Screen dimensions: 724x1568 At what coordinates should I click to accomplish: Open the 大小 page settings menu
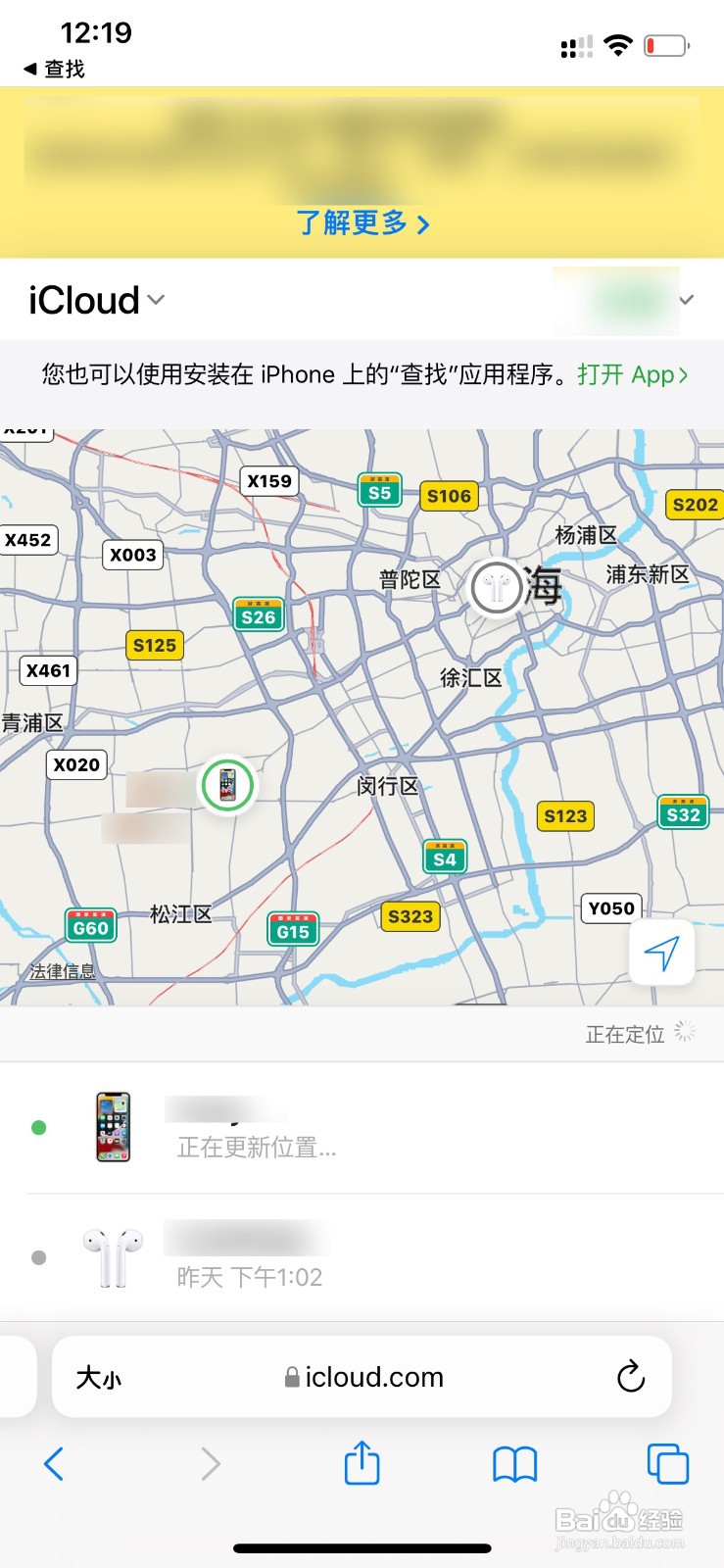[99, 1377]
